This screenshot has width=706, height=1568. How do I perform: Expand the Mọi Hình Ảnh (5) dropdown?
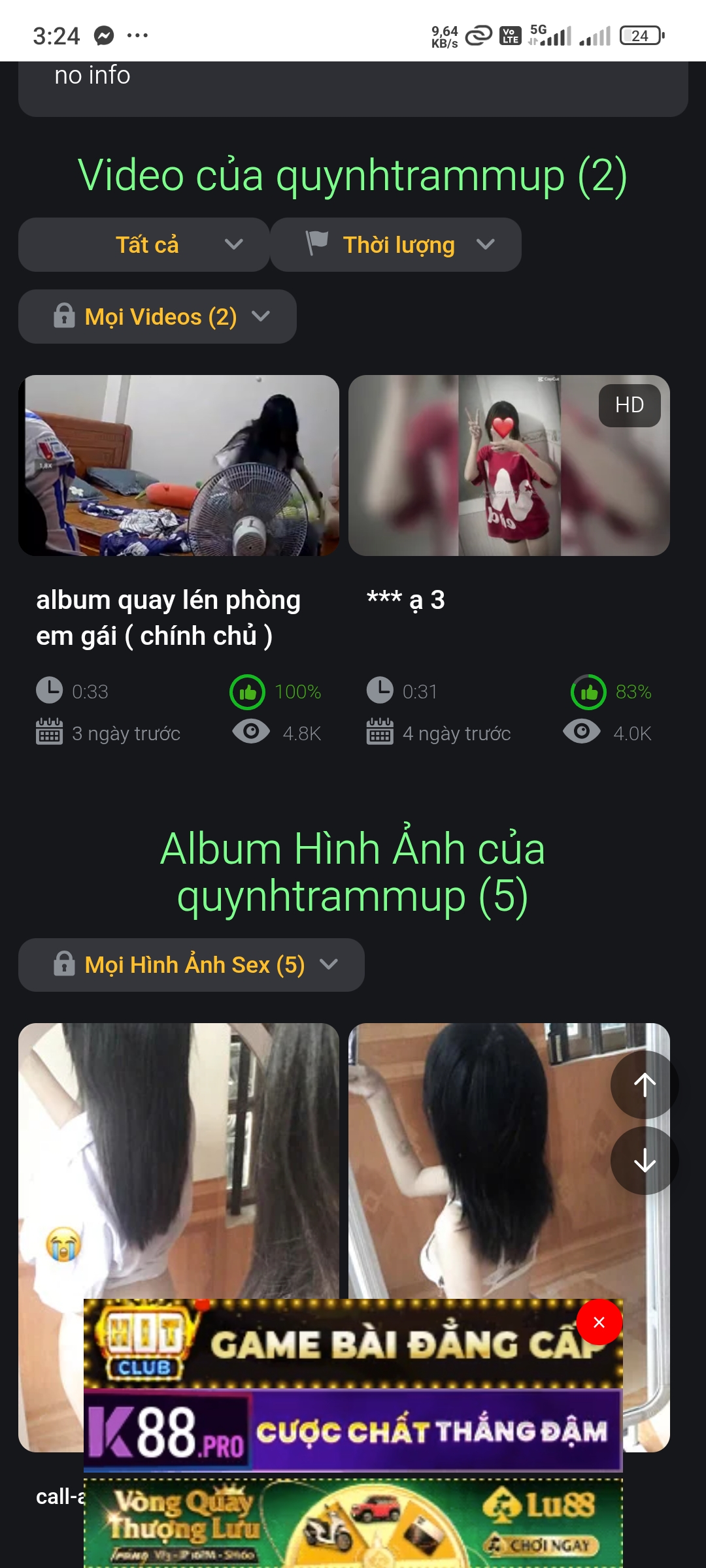192,965
